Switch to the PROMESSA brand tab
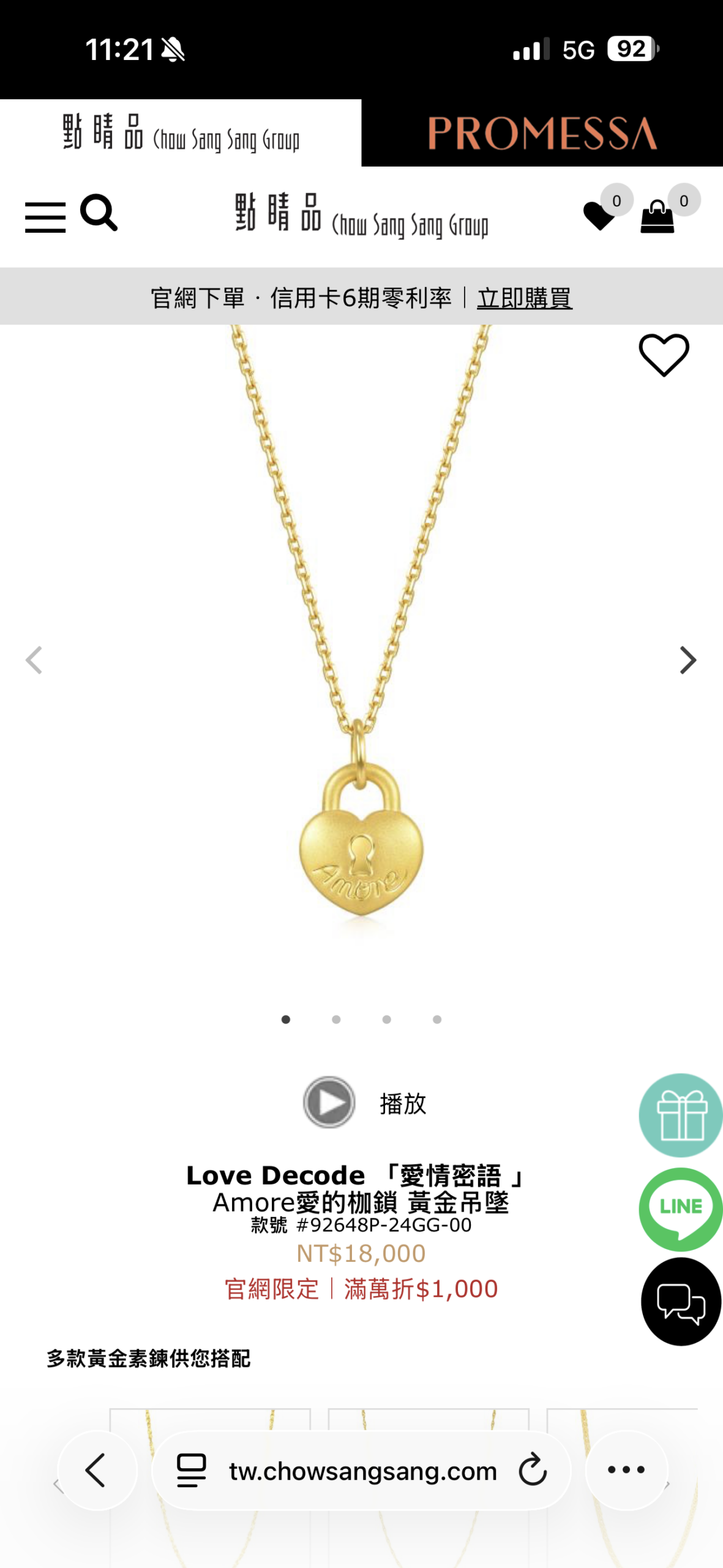Screen dimensions: 723x1568 point(542,133)
